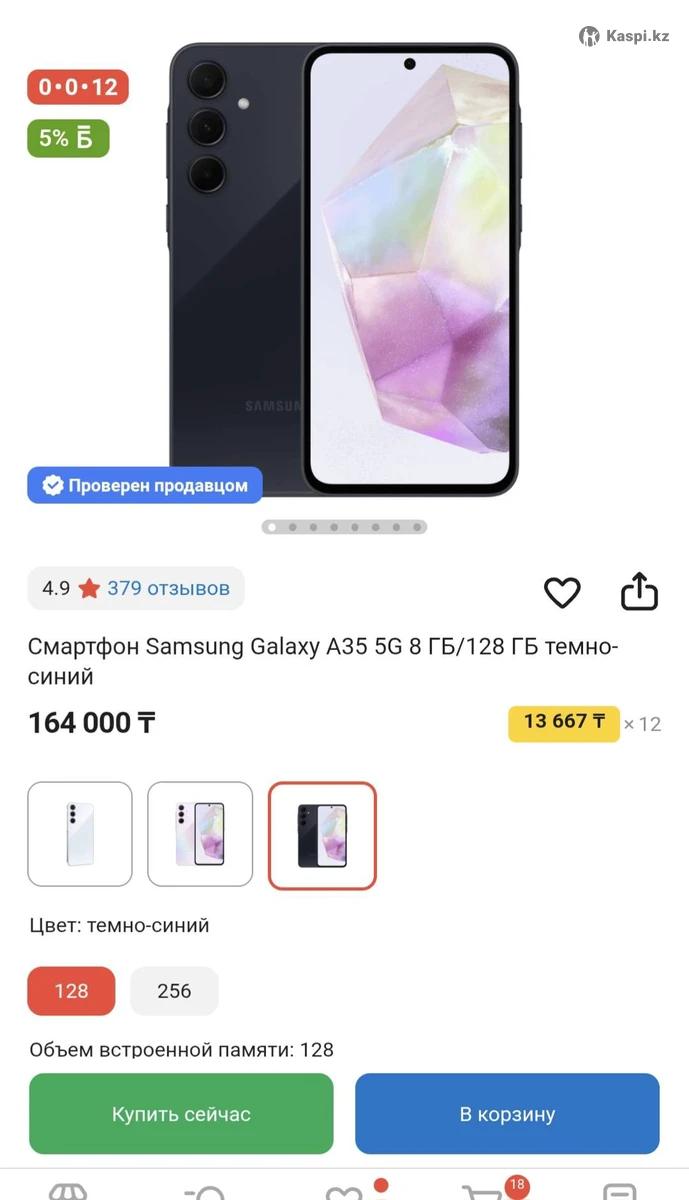The width and height of the screenshot is (689, 1200).
Task: Select the white color variant thumbnail
Action: coord(80,834)
